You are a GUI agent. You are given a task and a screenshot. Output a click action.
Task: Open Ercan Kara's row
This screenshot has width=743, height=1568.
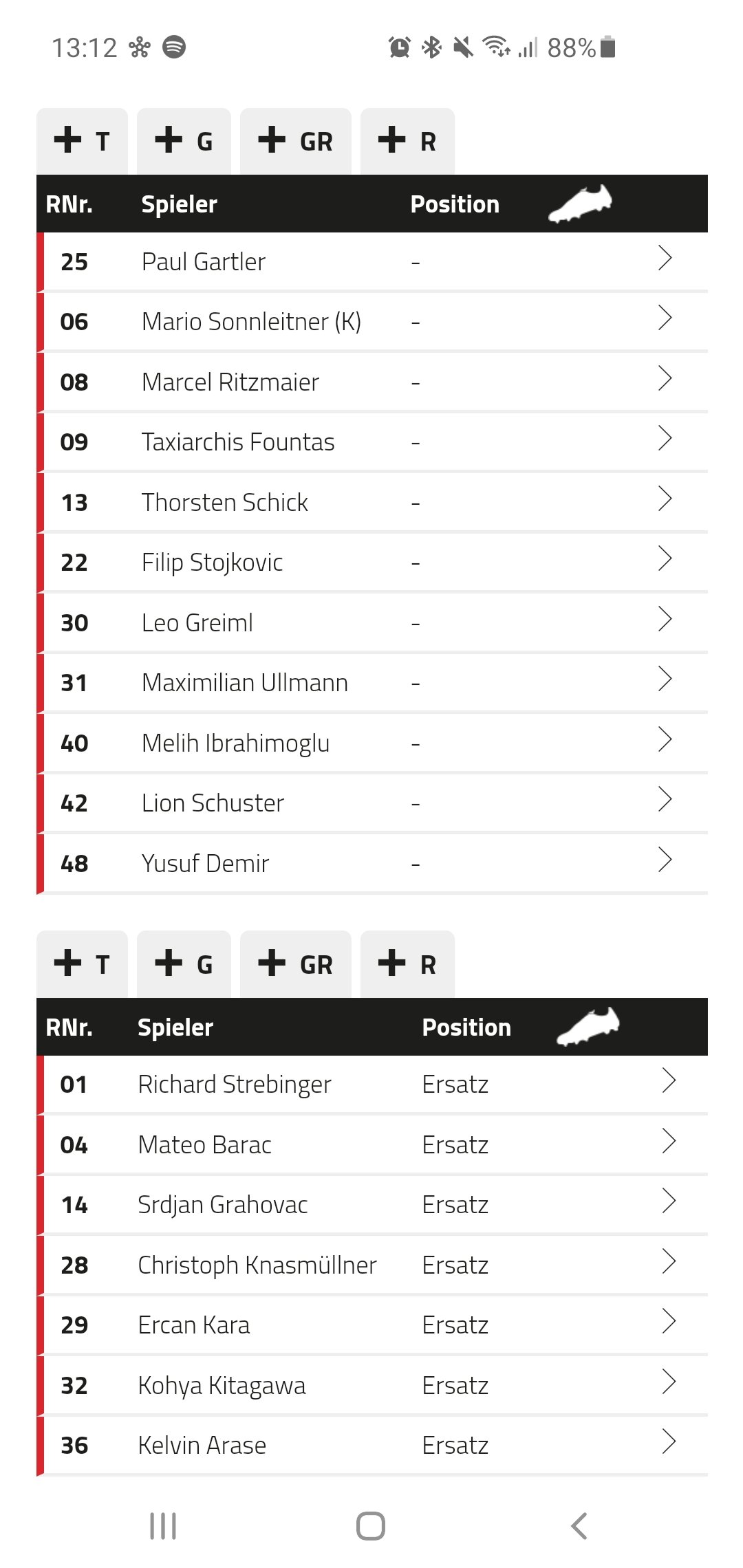pyautogui.click(x=372, y=1325)
